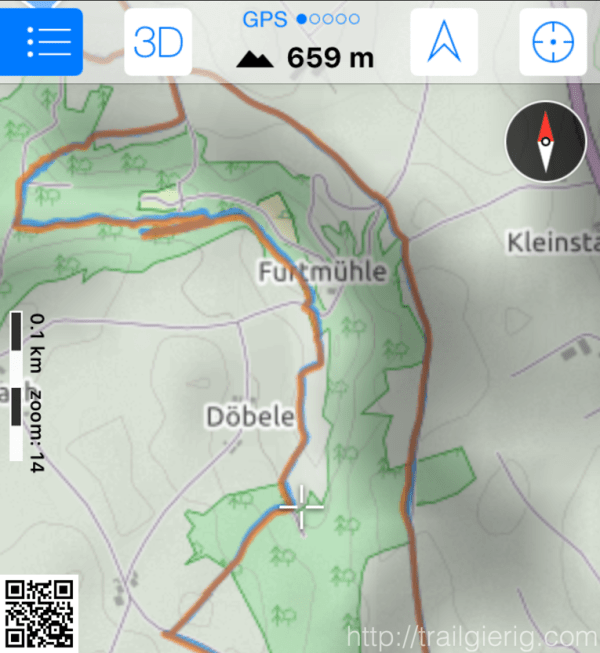
Task: Enable navigation arrow tracking mode
Action: click(x=443, y=42)
